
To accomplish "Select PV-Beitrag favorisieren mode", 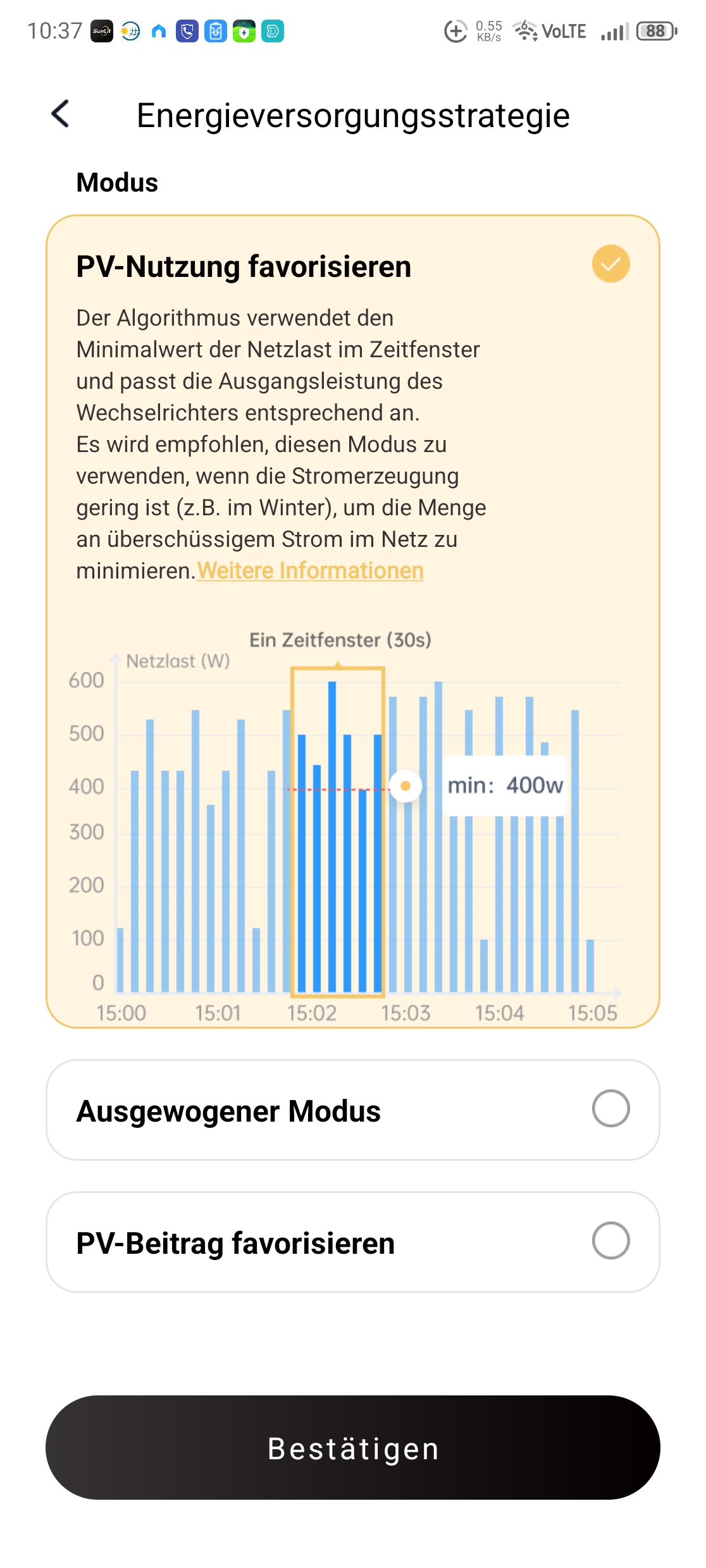I will [x=353, y=1242].
